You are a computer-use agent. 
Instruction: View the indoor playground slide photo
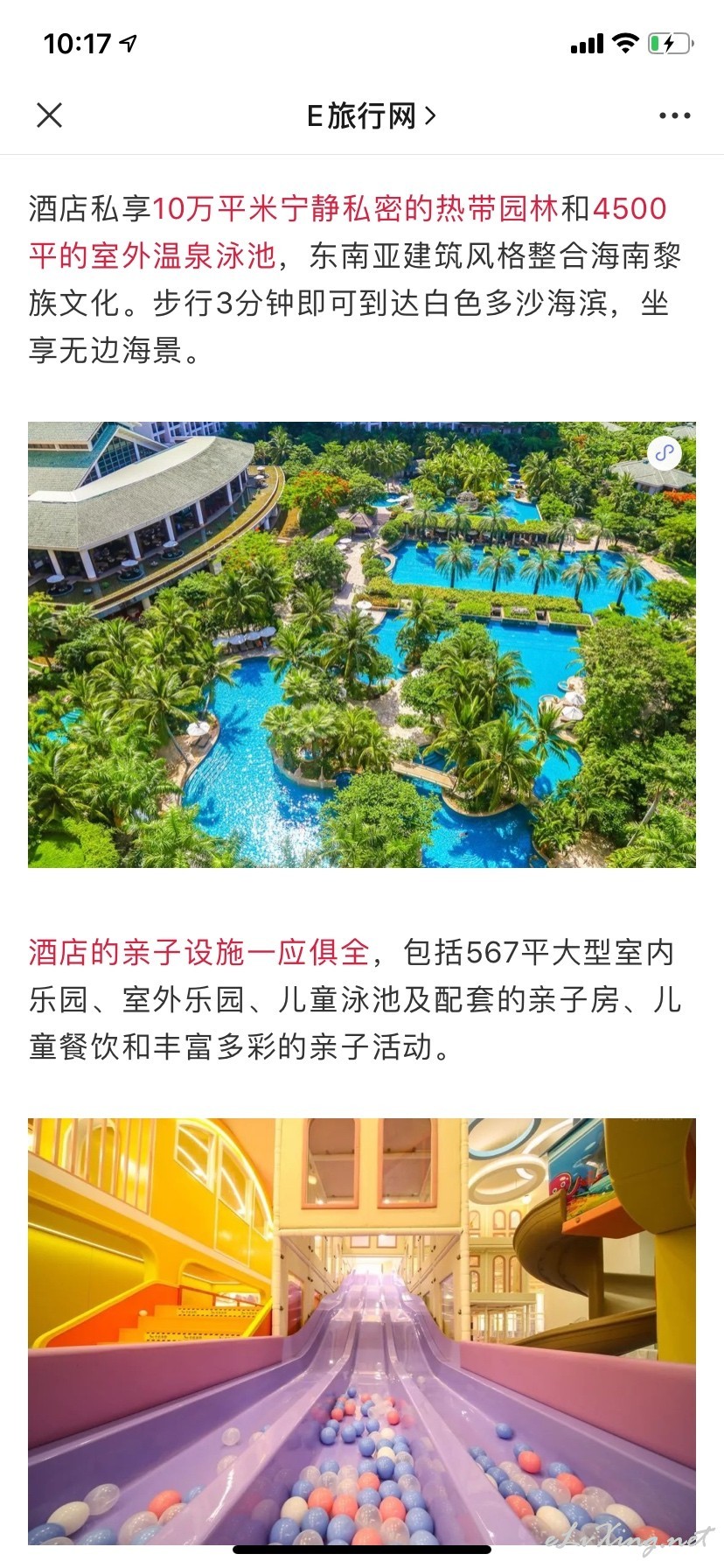[362, 1331]
